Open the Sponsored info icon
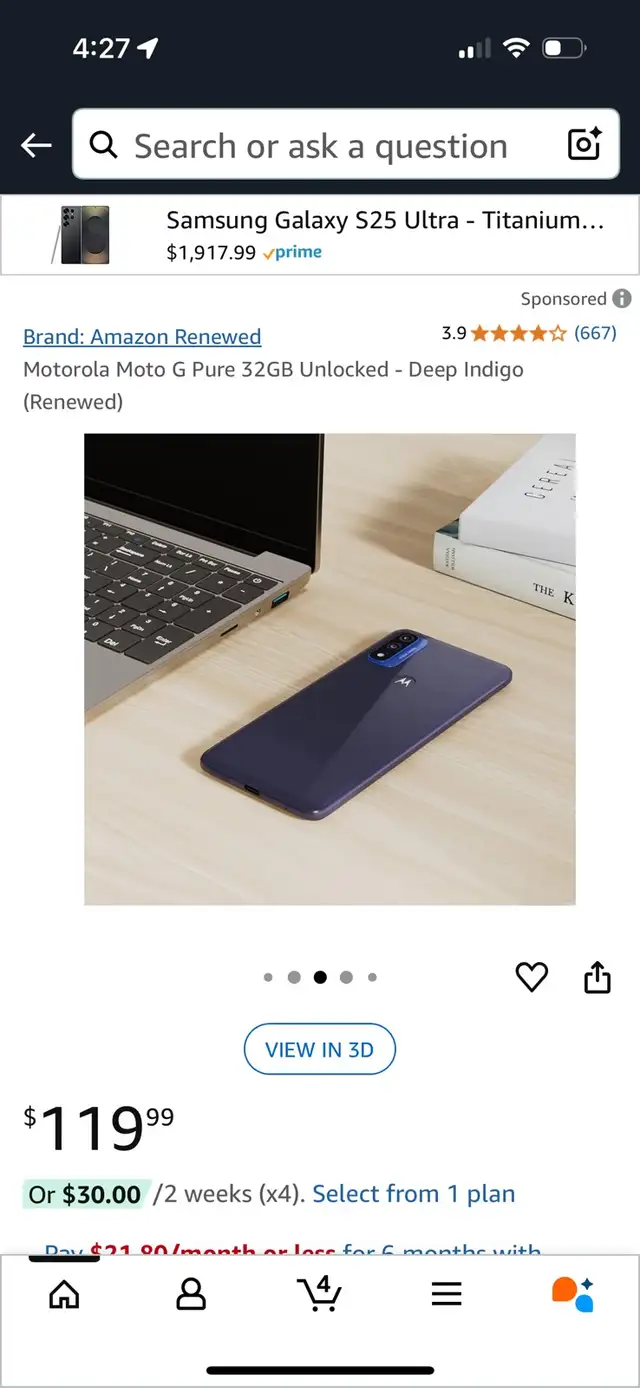This screenshot has height=1388, width=640. click(622, 298)
